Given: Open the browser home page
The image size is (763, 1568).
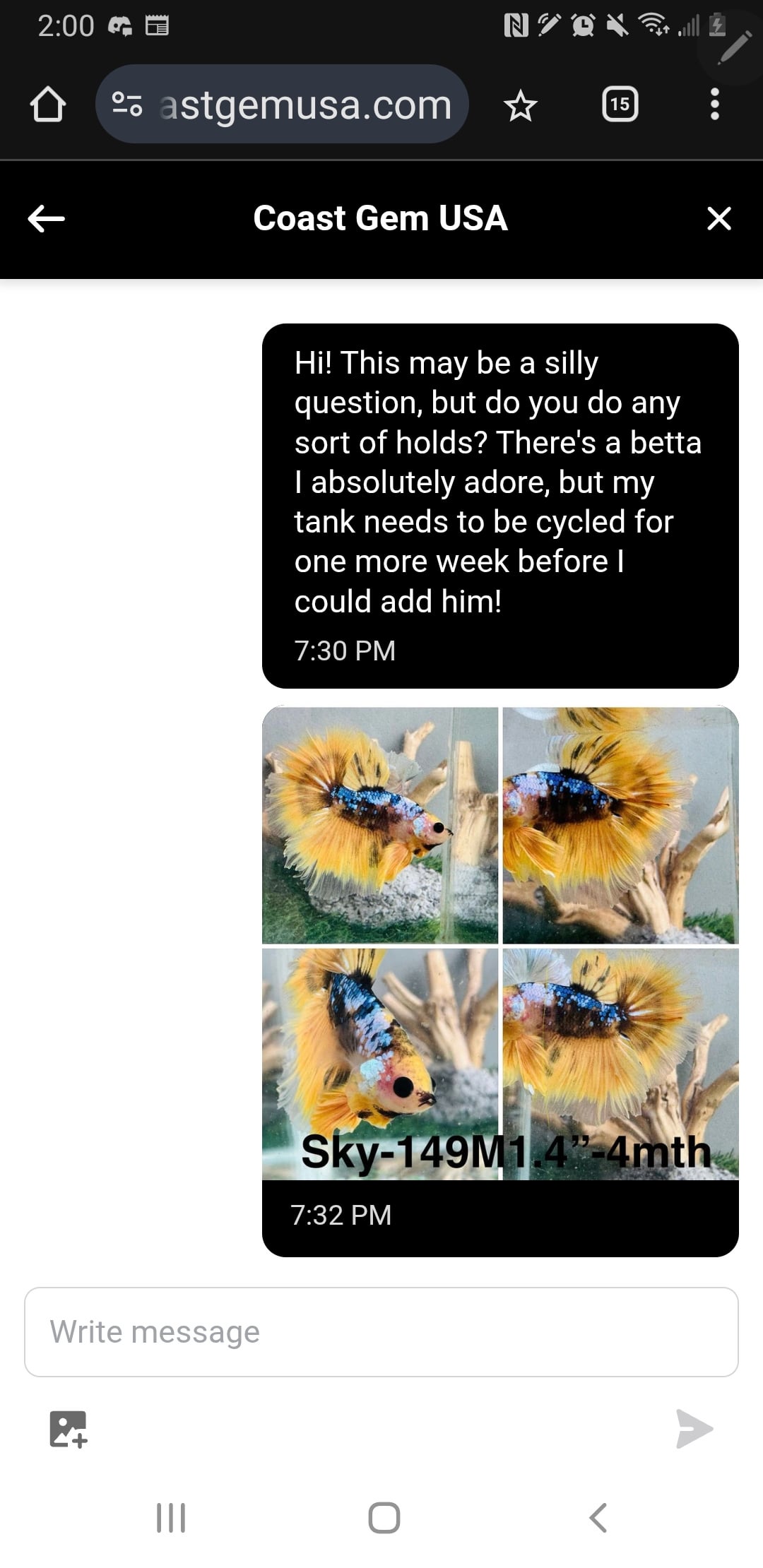Looking at the screenshot, I should pyautogui.click(x=48, y=105).
